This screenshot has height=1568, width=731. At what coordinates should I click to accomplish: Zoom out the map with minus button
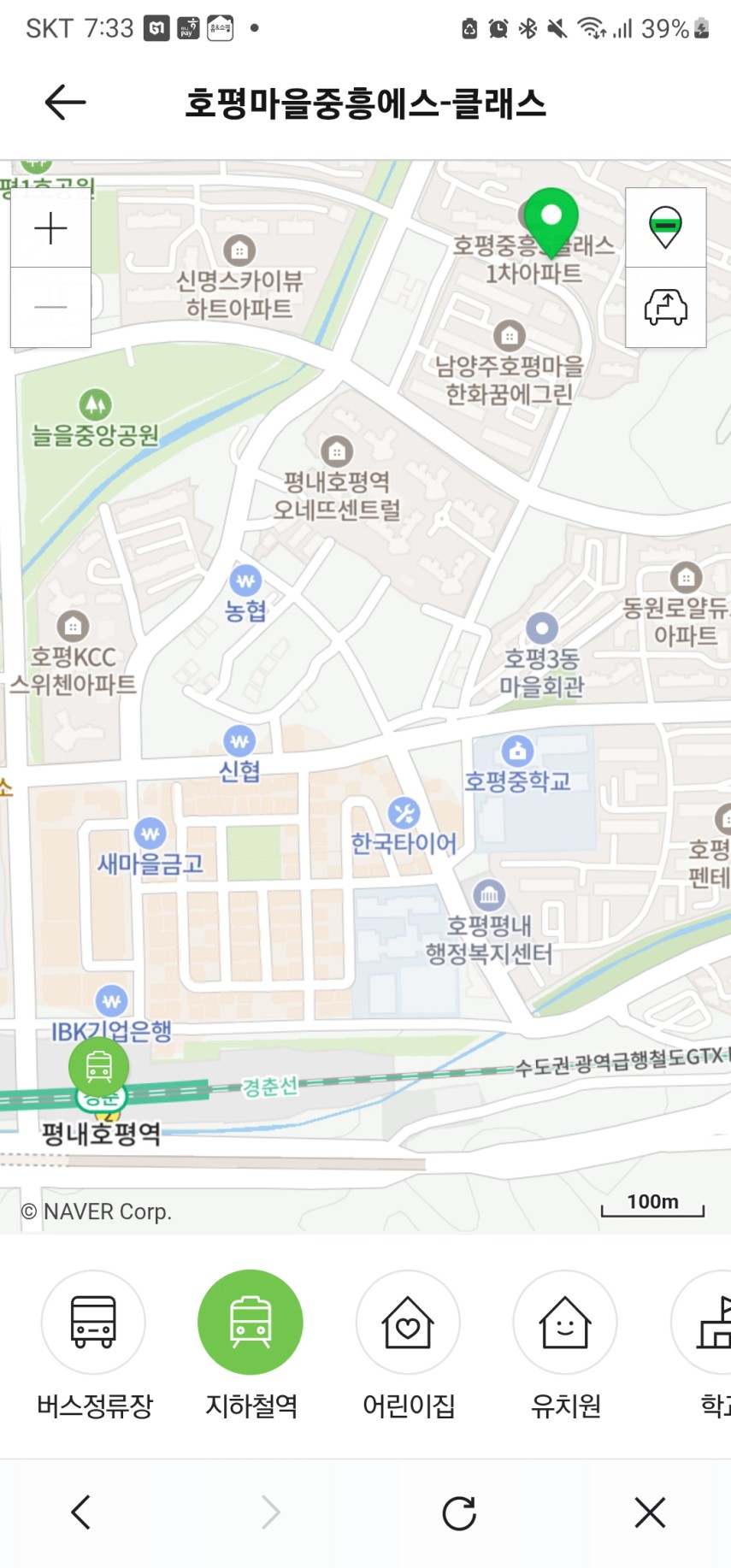tap(50, 307)
